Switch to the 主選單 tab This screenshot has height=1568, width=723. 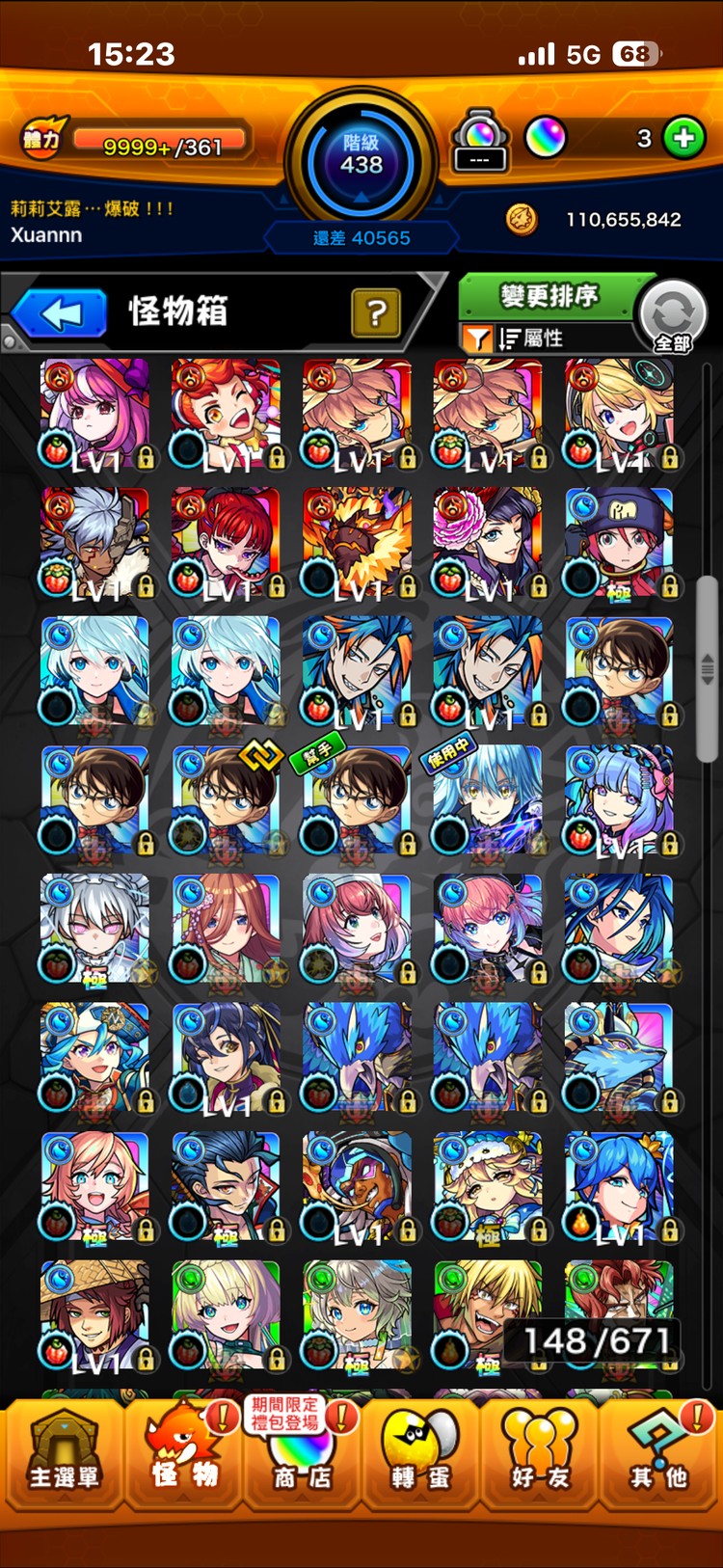pos(64,1455)
